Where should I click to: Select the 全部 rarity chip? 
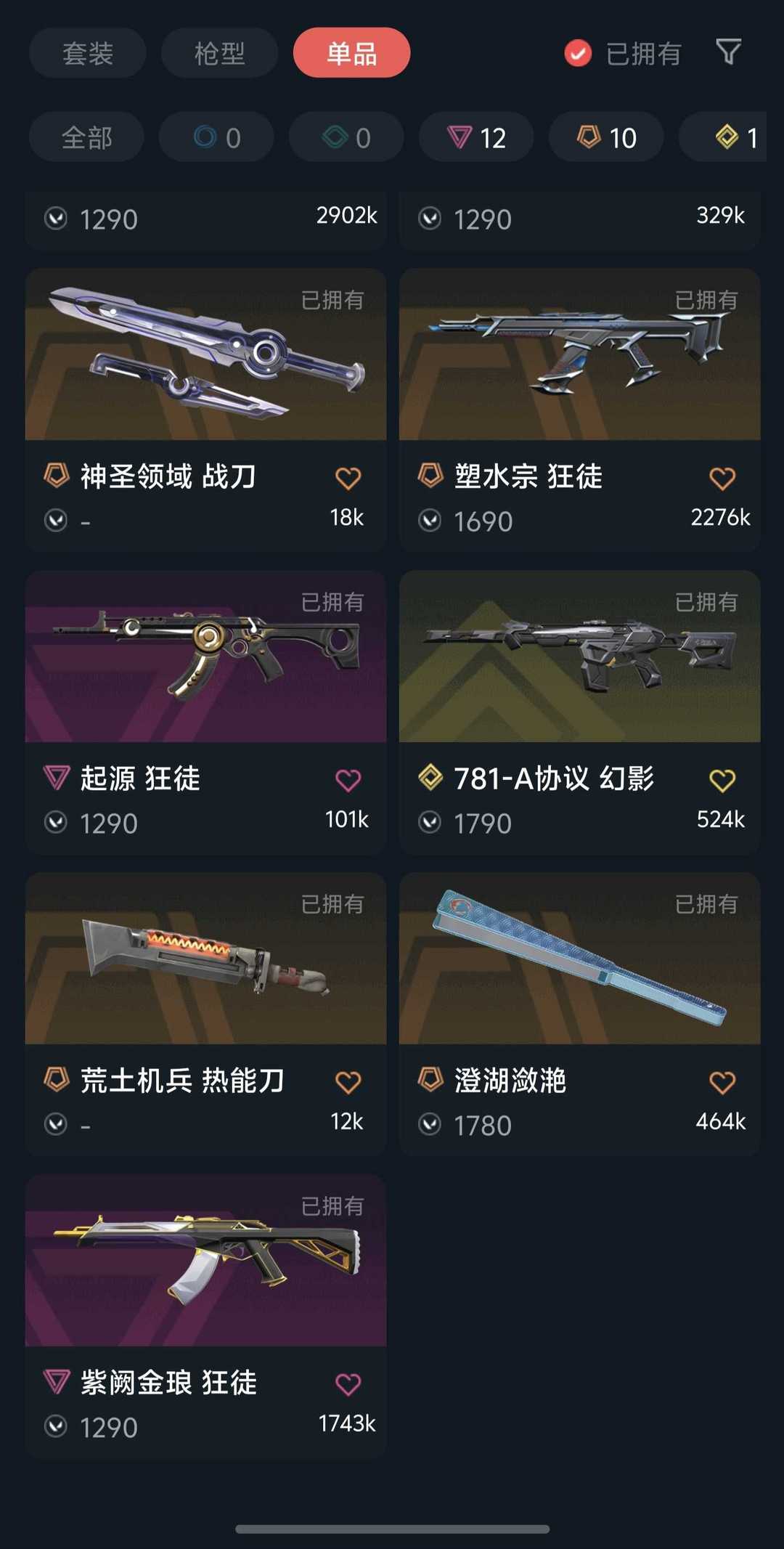(86, 137)
